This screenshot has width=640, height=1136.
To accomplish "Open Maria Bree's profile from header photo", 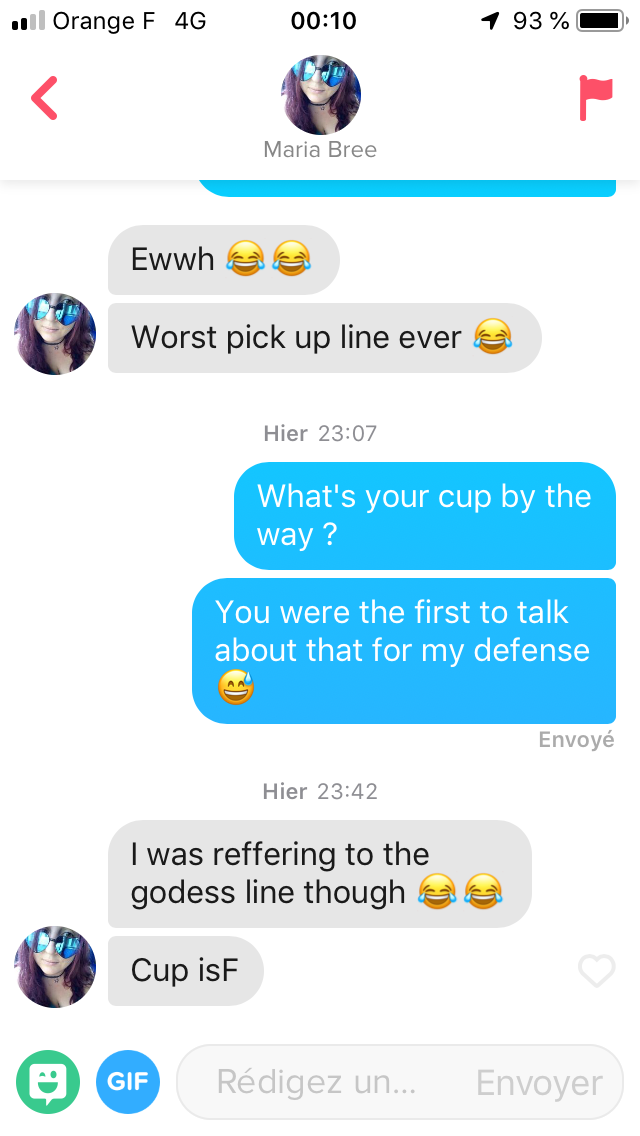I will tap(320, 95).
